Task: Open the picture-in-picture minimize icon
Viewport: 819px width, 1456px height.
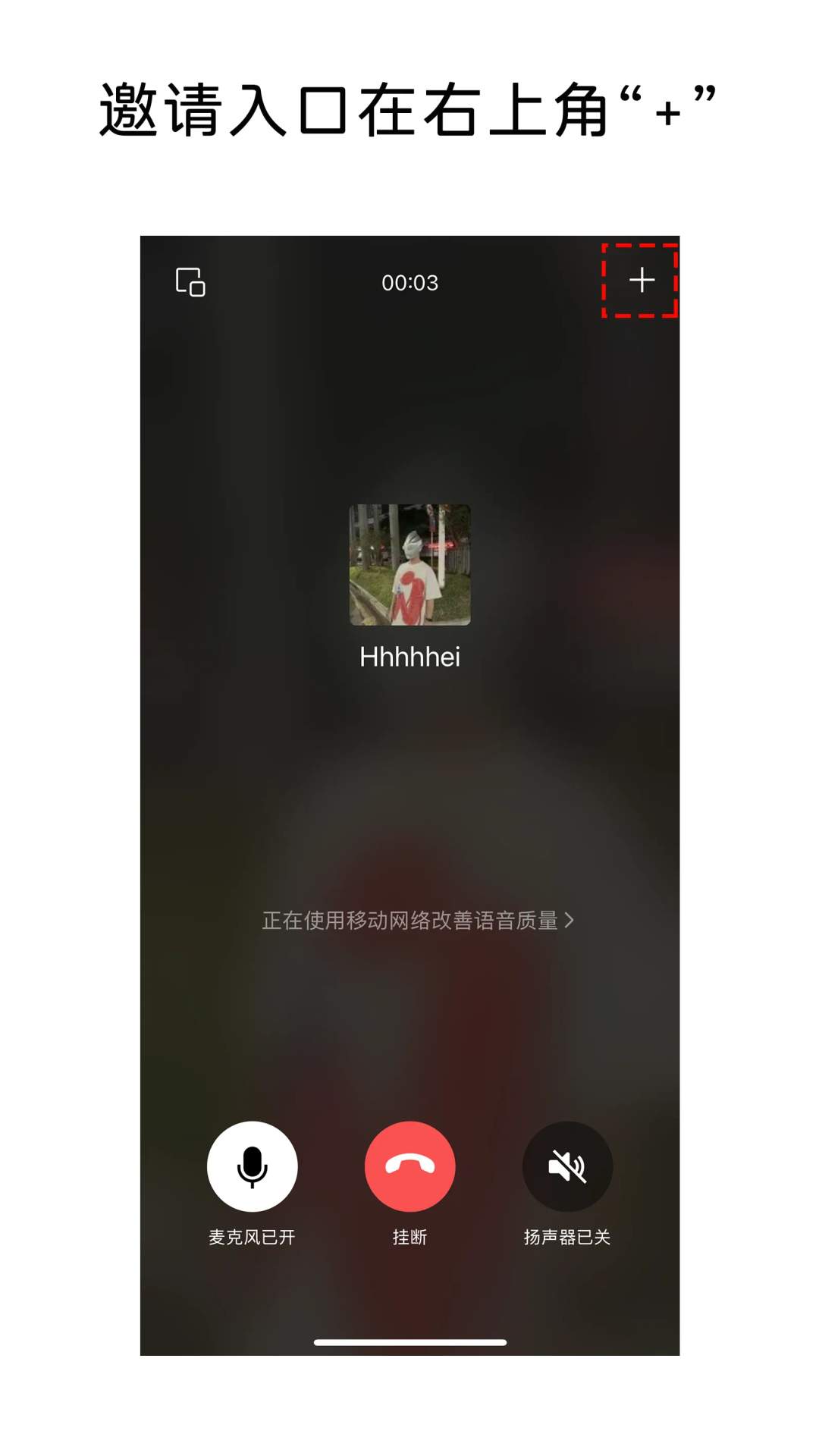Action: coord(190,282)
